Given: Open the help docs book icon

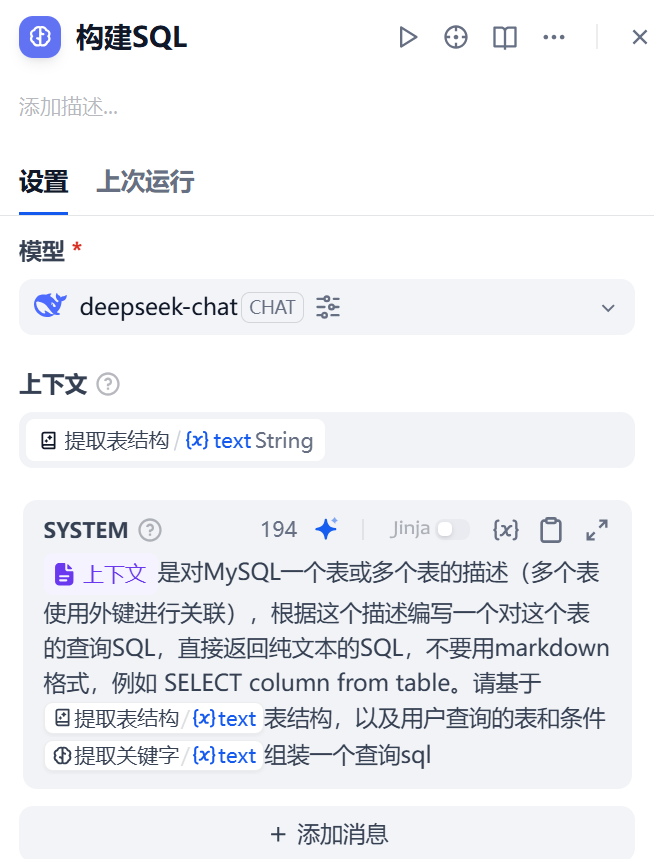Looking at the screenshot, I should click(x=505, y=38).
